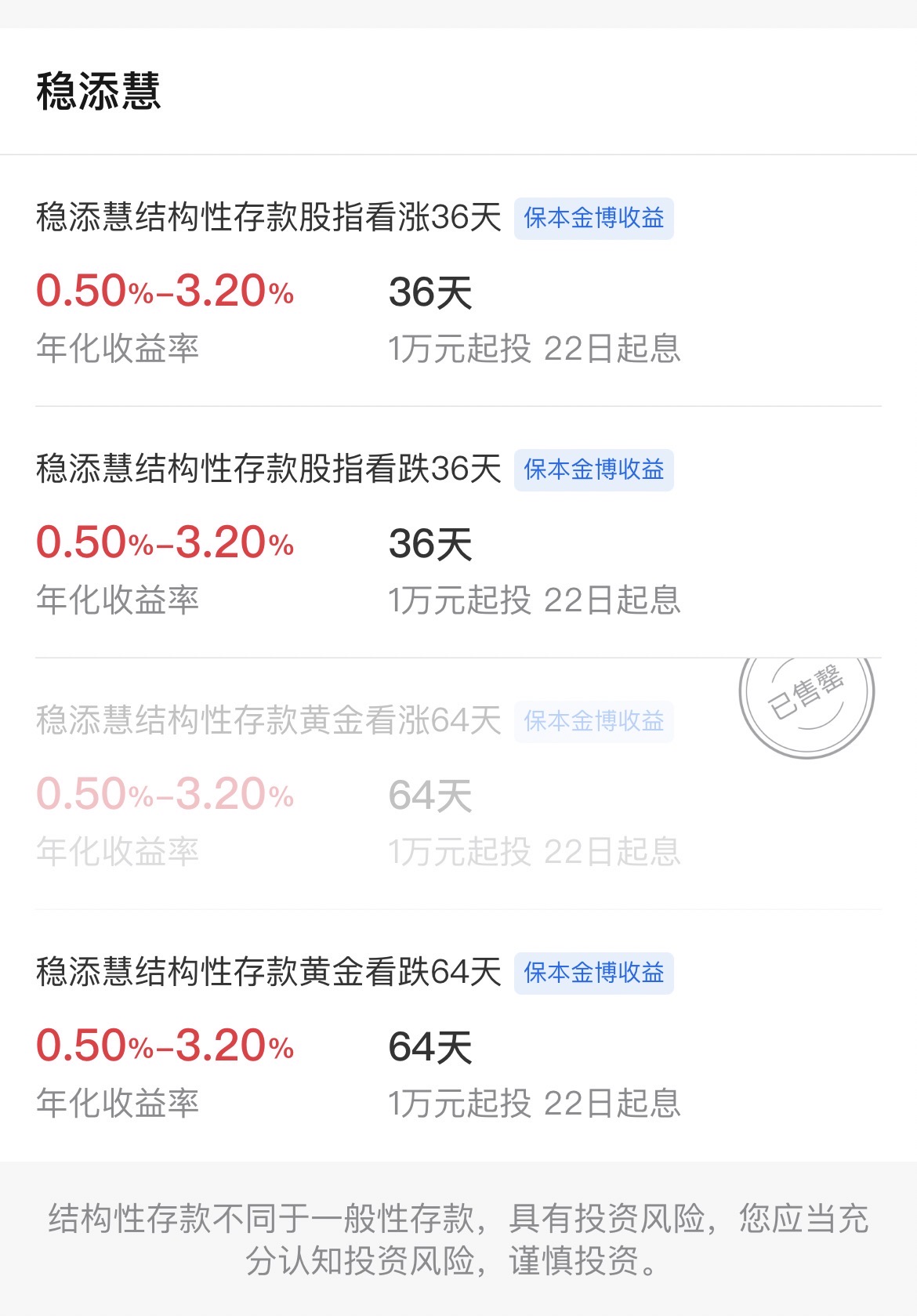Image resolution: width=917 pixels, height=1316 pixels.
Task: Click 保本金博收益 badge on 股指看跌36天
Action: pyautogui.click(x=594, y=471)
